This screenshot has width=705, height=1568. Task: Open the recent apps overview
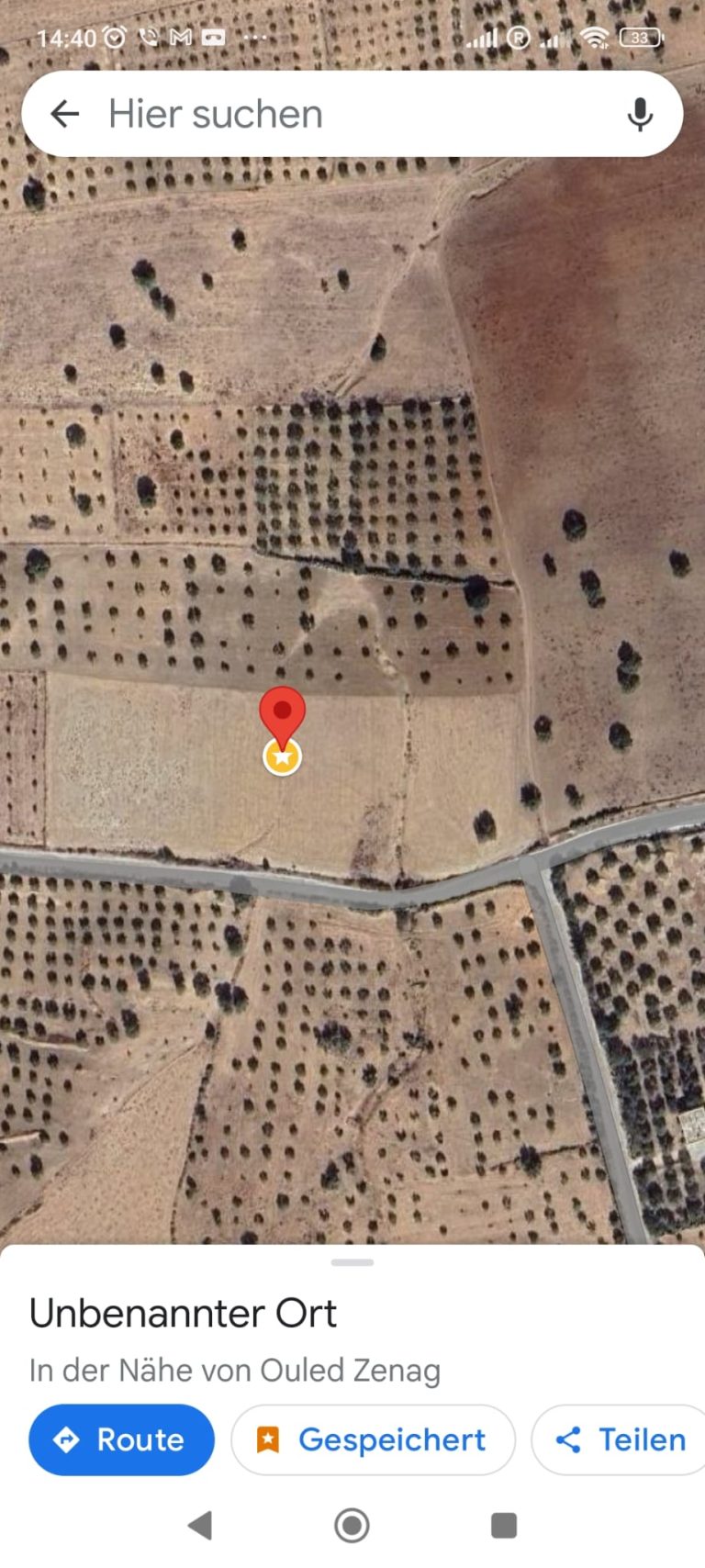click(x=504, y=1526)
